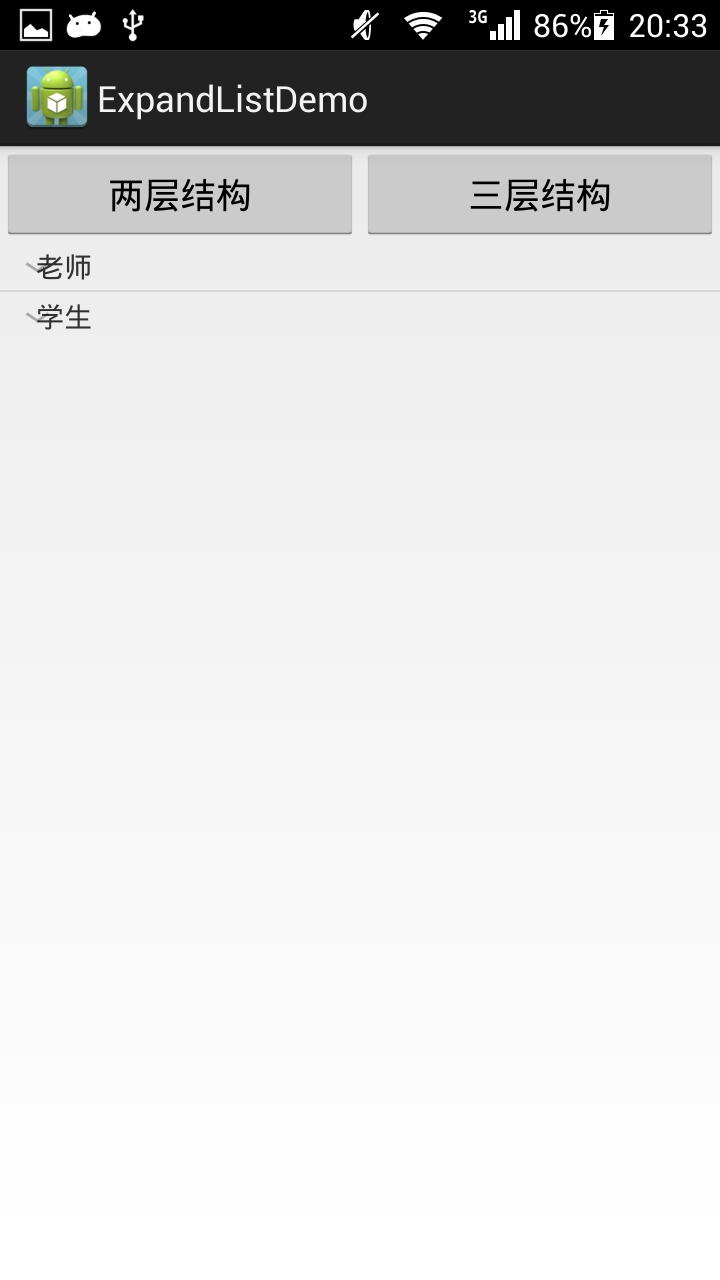The width and height of the screenshot is (720, 1280).
Task: Expand the 学生 group
Action: (x=360, y=317)
